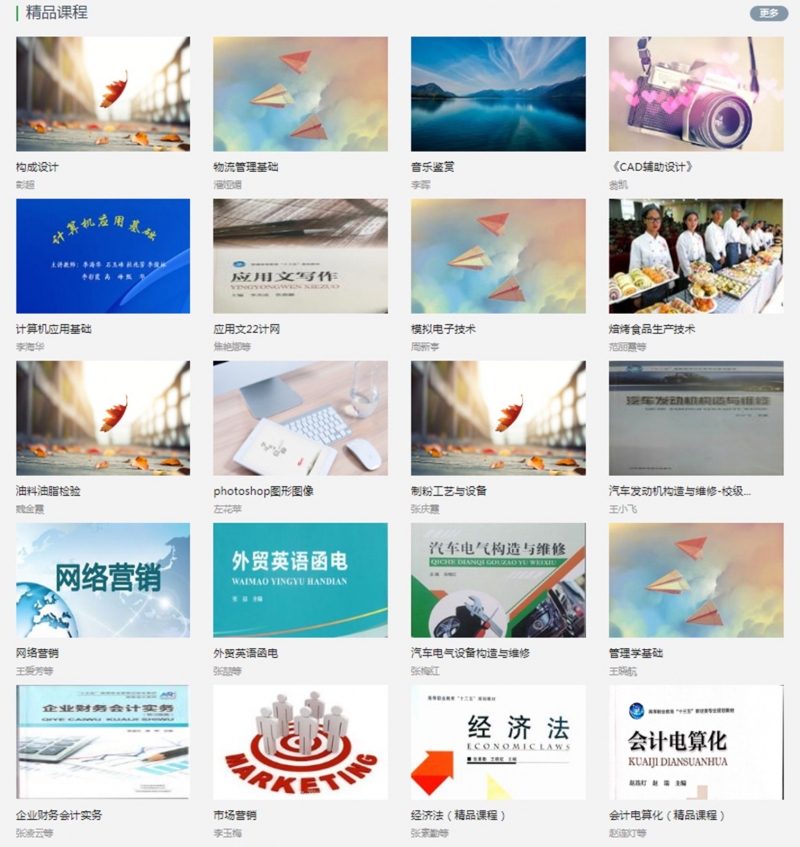
Task: Open the 会计电算化(精品课程) course
Action: [x=696, y=742]
